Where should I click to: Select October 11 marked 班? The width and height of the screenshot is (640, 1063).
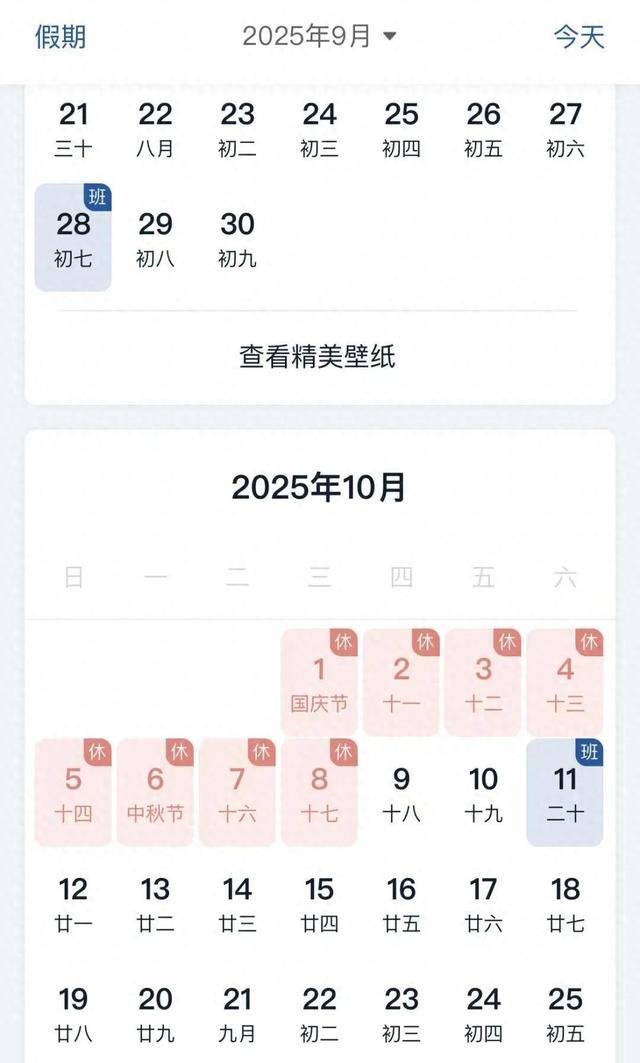click(x=565, y=793)
